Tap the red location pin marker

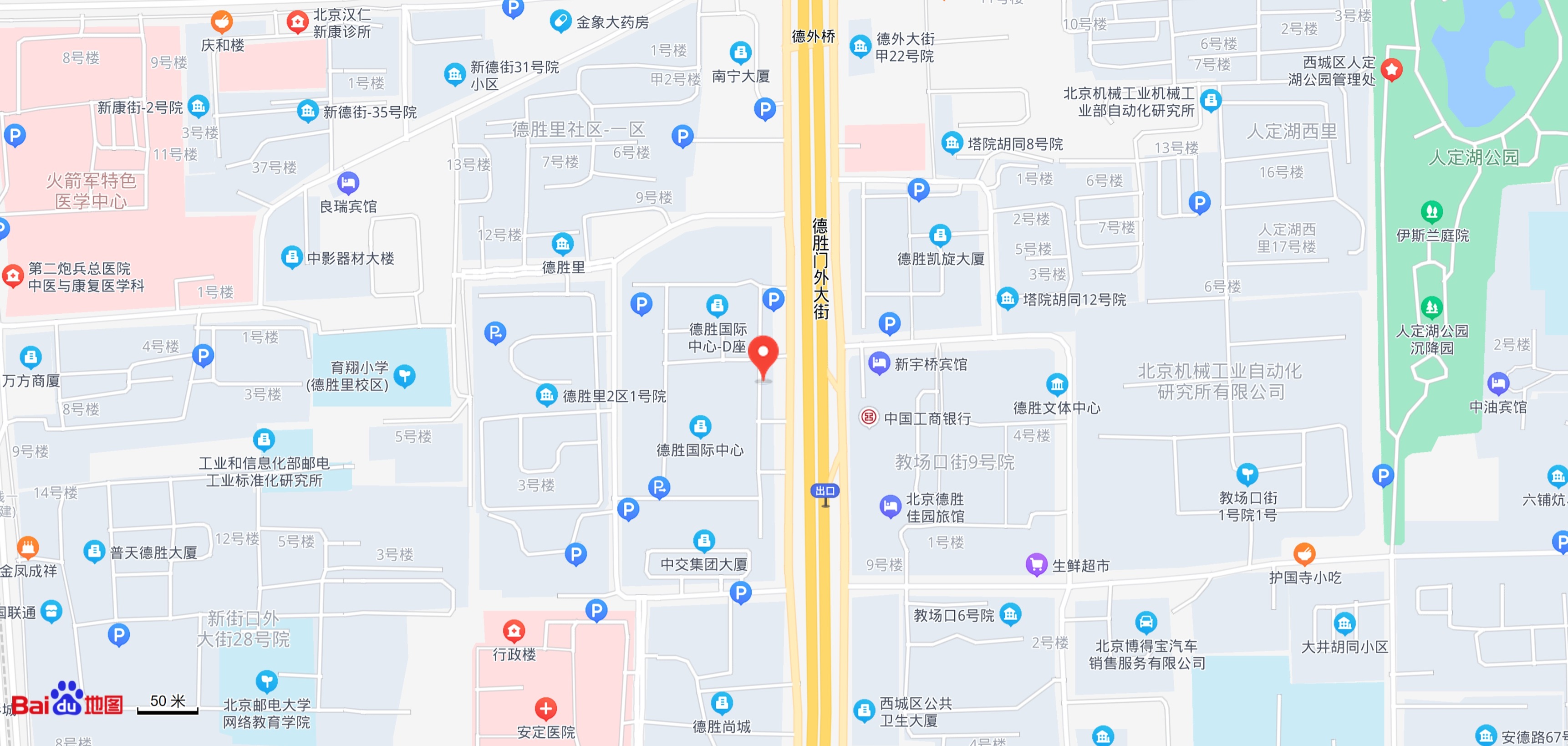[763, 355]
